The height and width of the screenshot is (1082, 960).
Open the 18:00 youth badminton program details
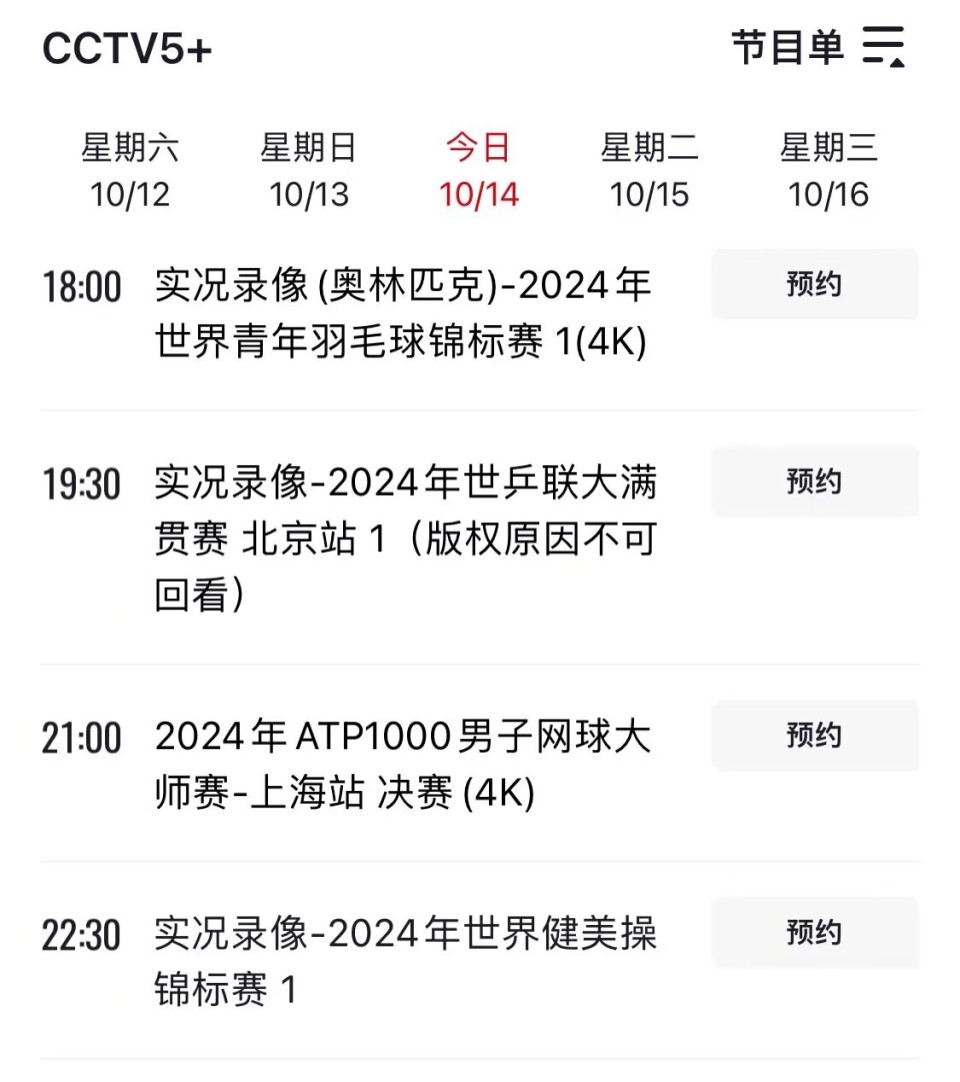(400, 312)
